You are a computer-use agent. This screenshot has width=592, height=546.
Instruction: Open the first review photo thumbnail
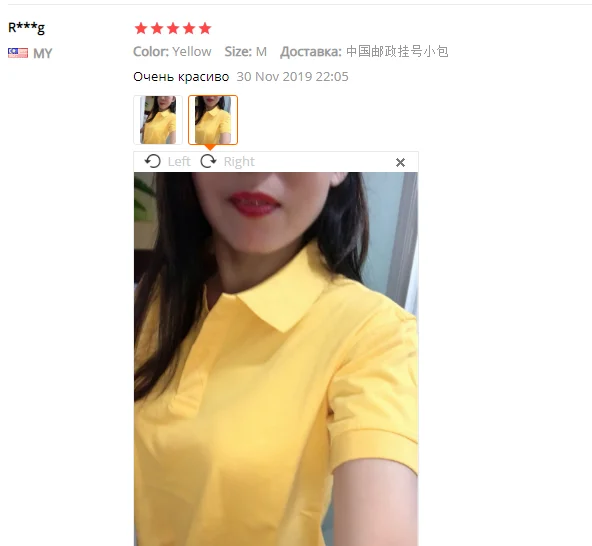click(158, 120)
